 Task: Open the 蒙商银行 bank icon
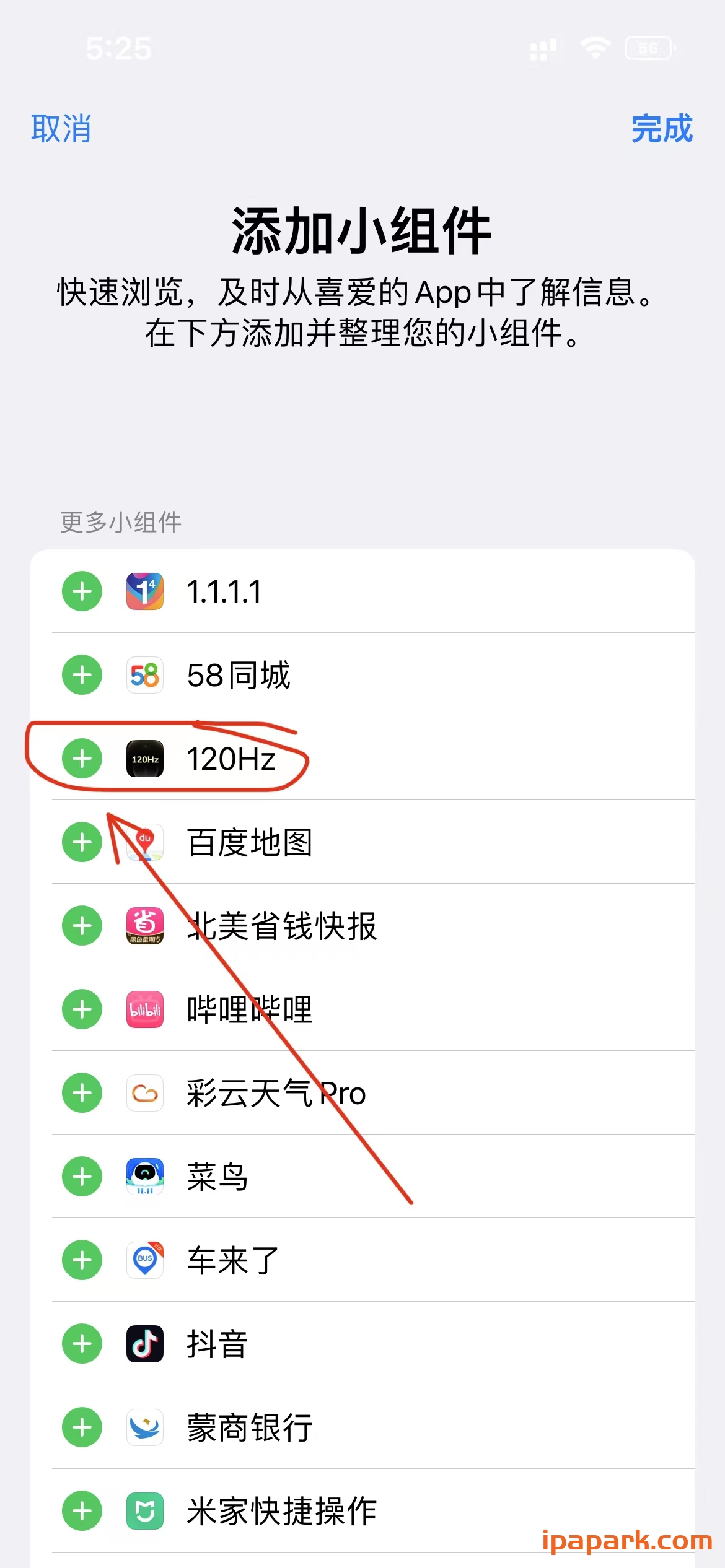pos(144,1427)
